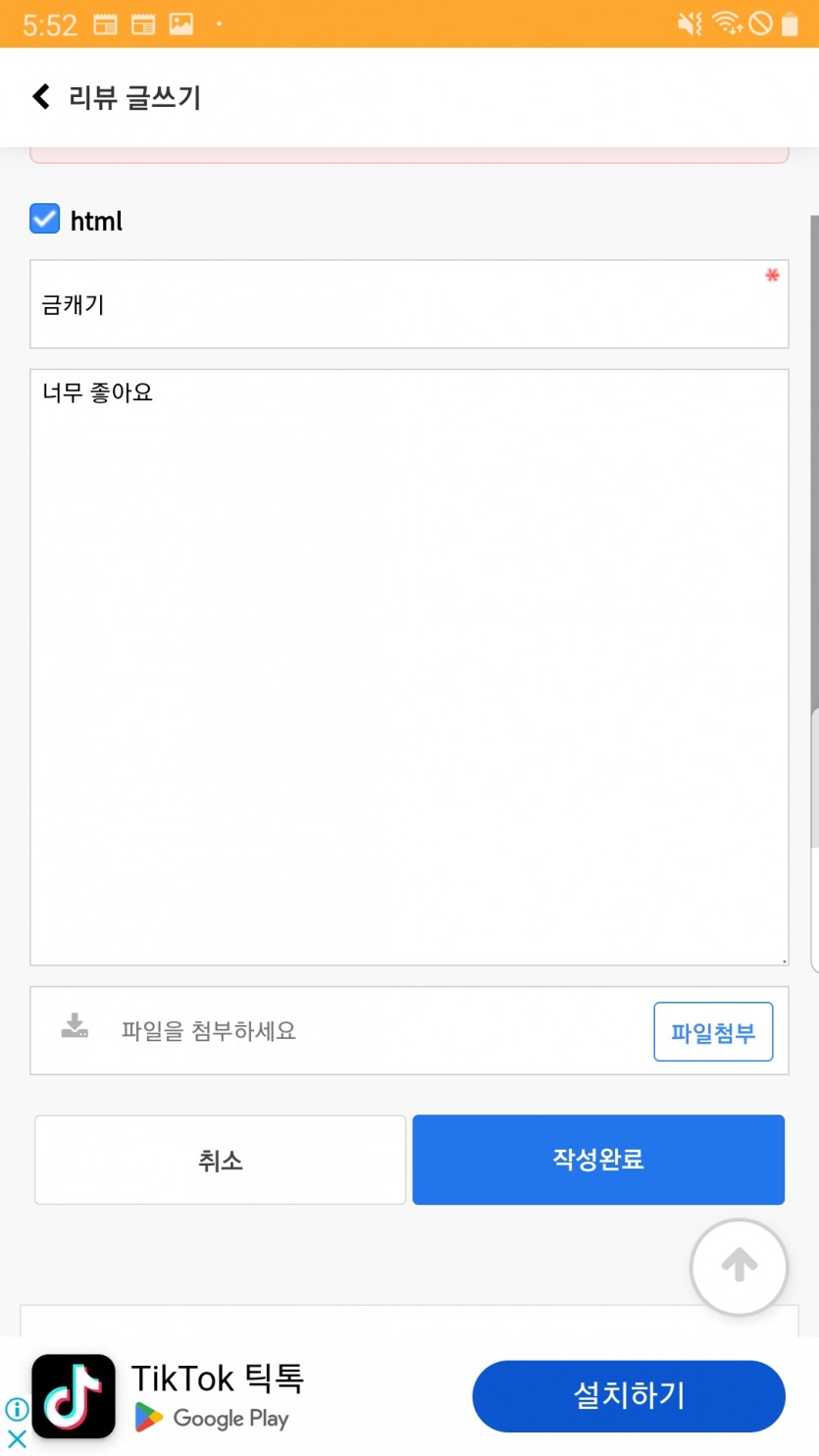Viewport: 819px width, 1456px height.
Task: Edit the title field containing 금캐기
Action: point(409,304)
